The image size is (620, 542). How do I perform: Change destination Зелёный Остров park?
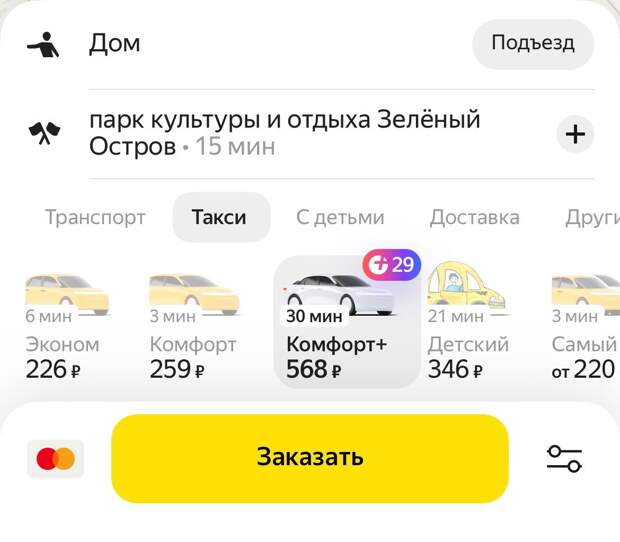[x=285, y=133]
